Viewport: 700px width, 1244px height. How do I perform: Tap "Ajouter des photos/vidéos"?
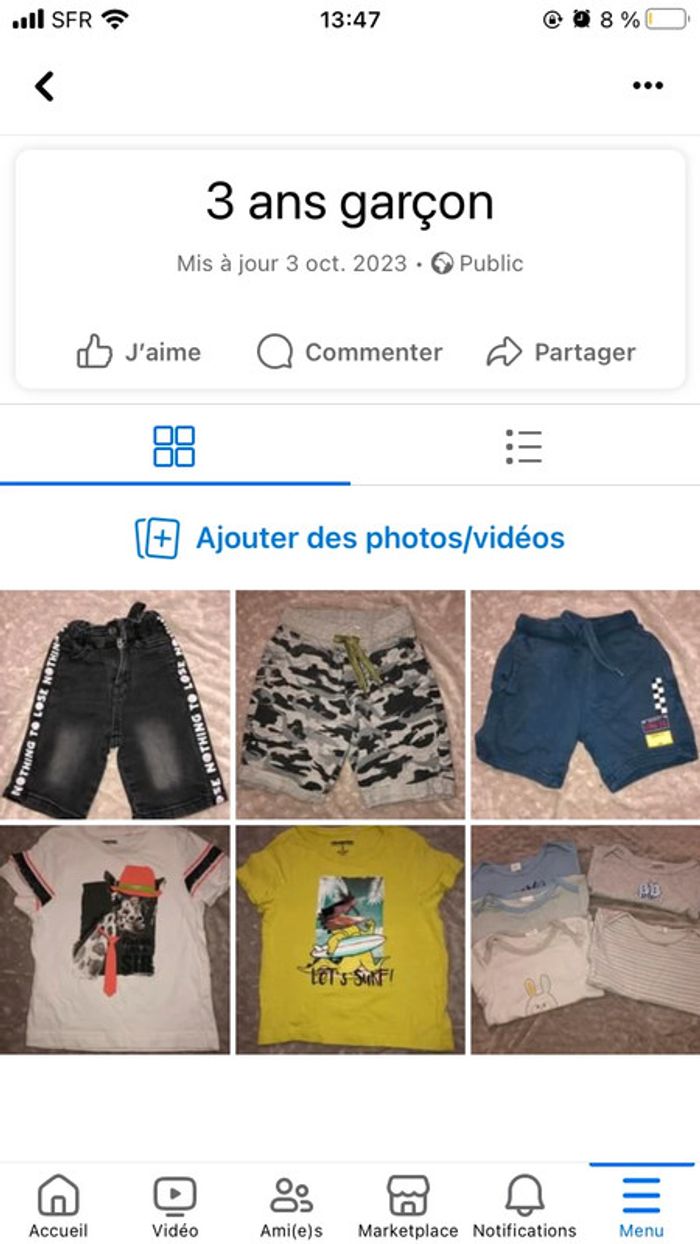(350, 538)
